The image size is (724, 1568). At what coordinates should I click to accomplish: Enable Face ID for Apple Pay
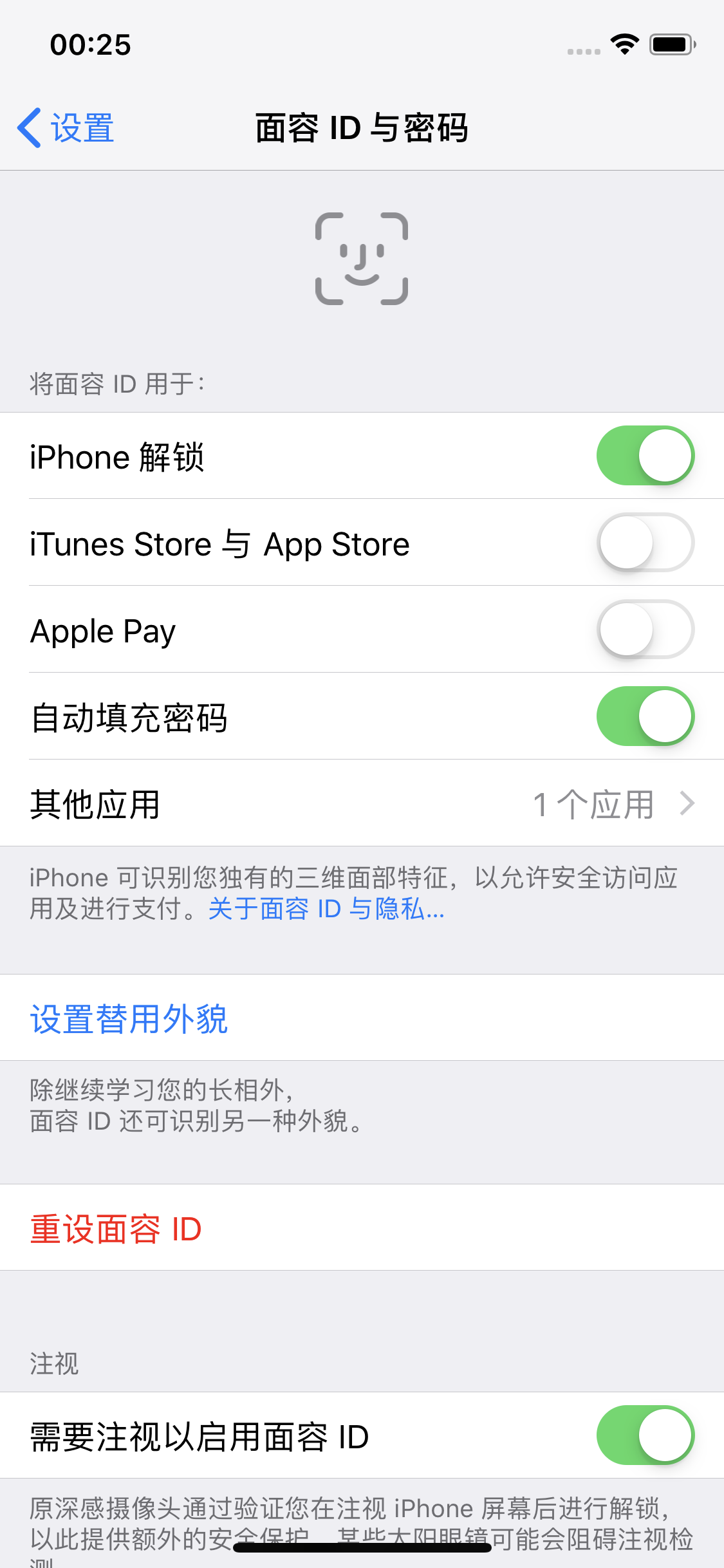click(645, 630)
